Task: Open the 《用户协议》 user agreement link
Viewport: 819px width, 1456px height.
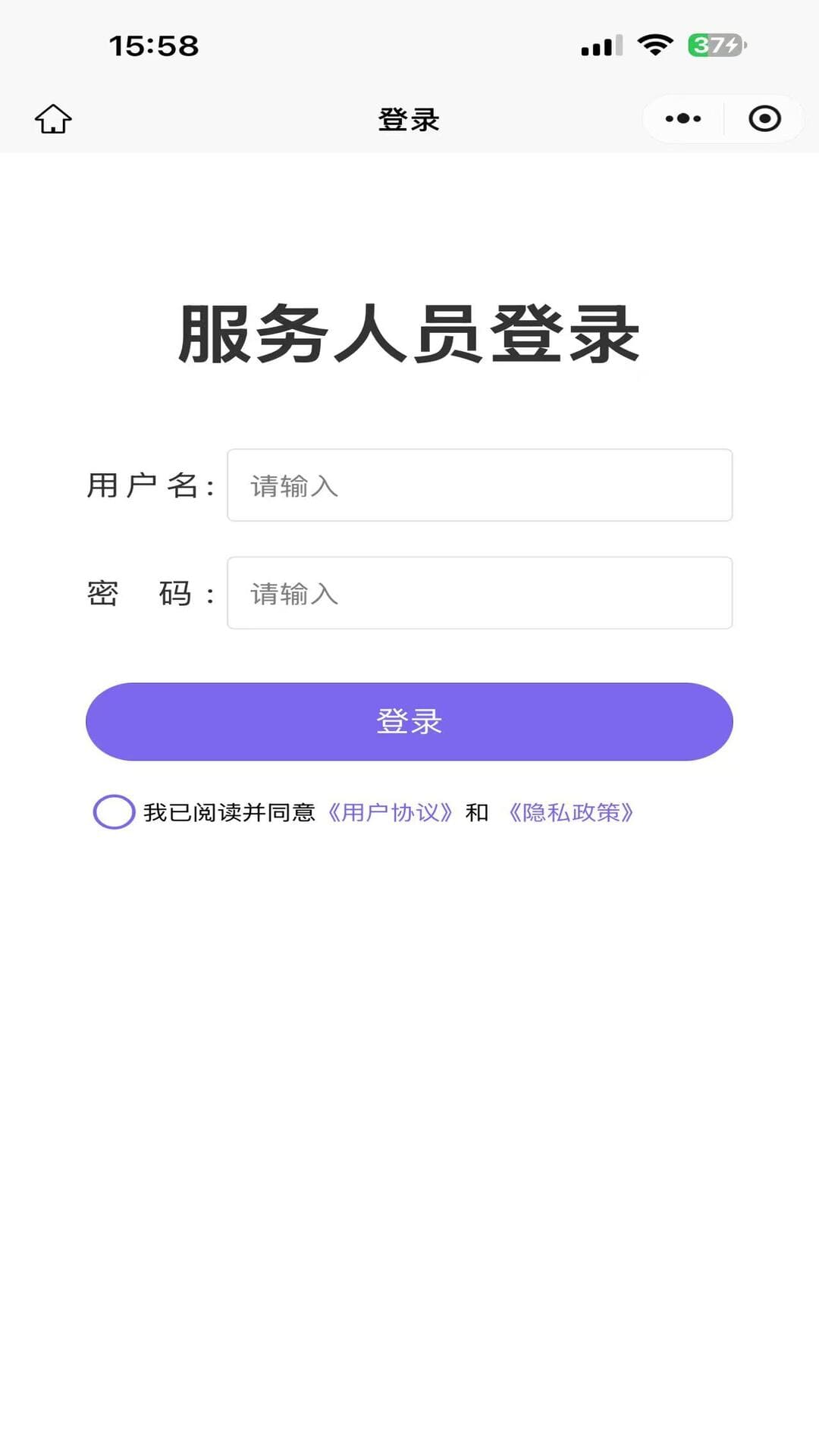Action: coord(391,813)
